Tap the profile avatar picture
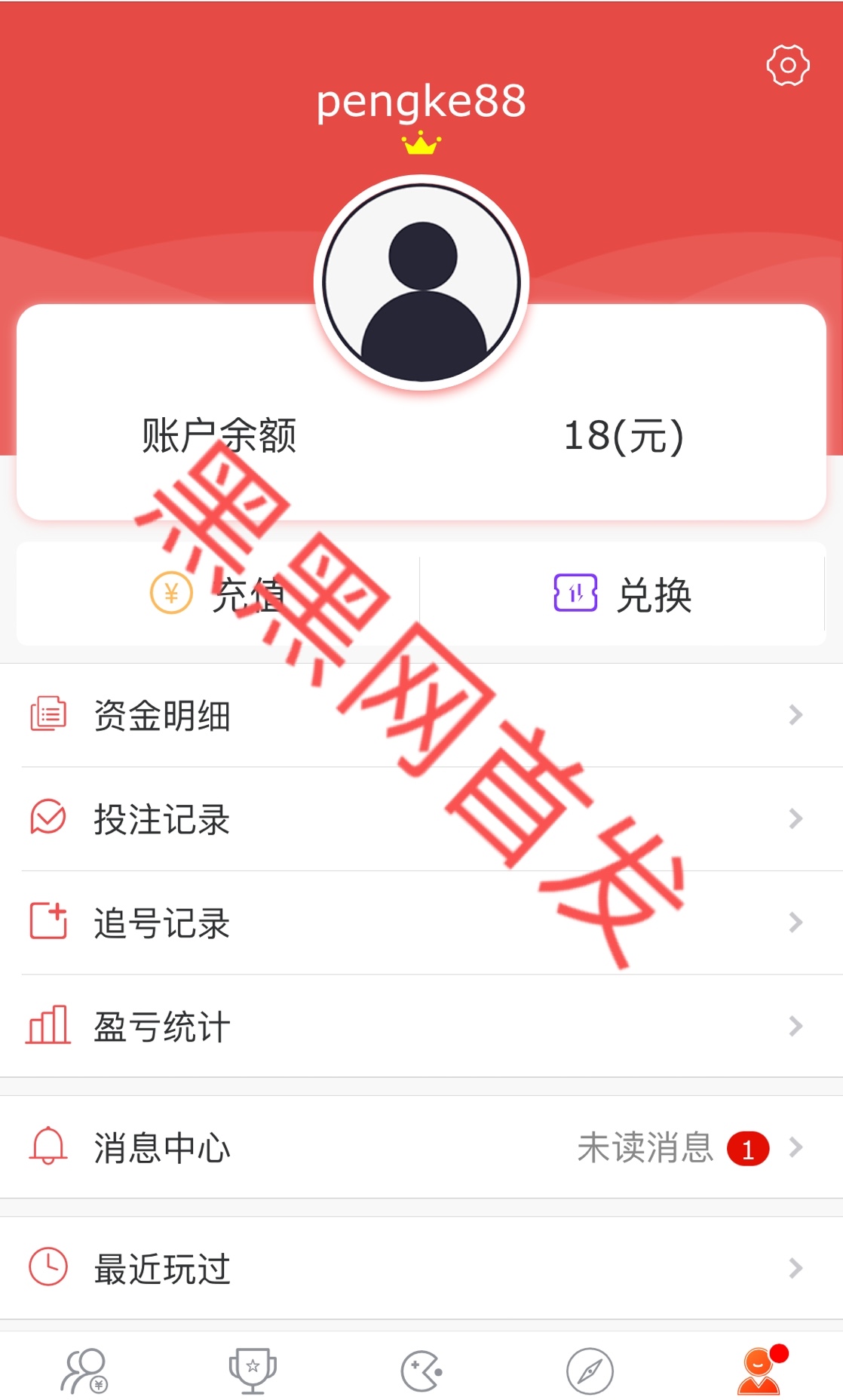 [x=421, y=283]
